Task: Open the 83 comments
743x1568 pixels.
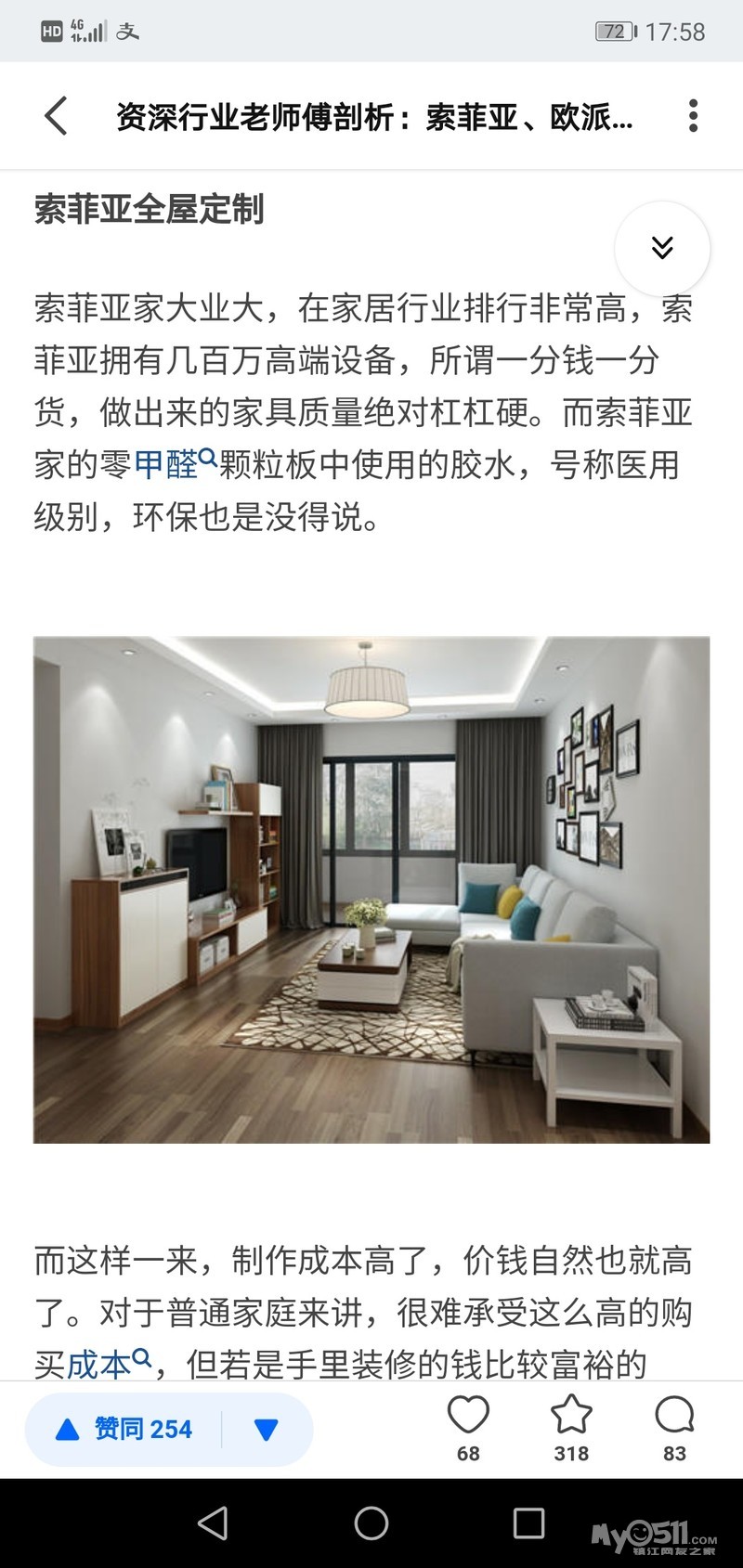Action: coord(674,1428)
